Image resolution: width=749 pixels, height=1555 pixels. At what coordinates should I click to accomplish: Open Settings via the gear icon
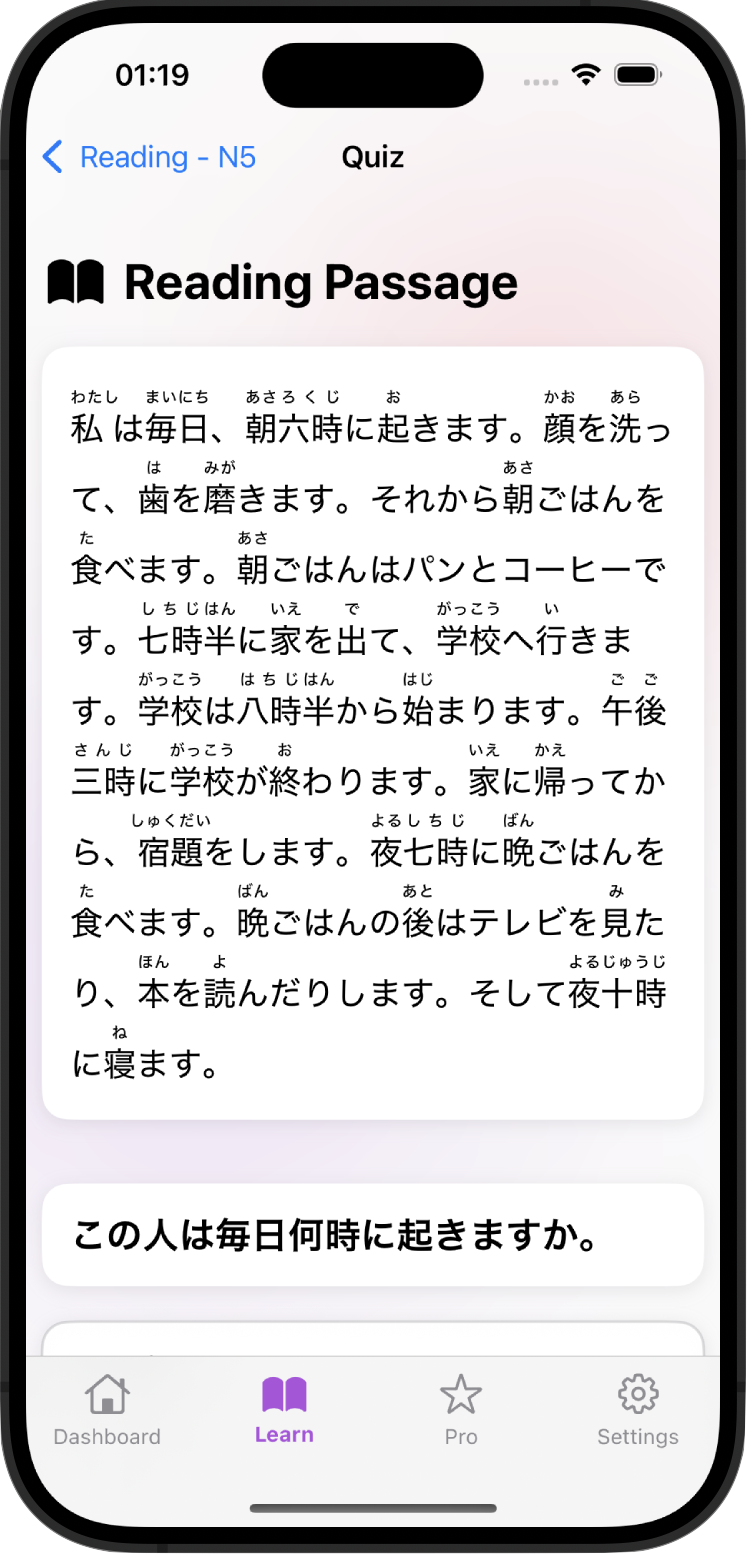pyautogui.click(x=638, y=1392)
